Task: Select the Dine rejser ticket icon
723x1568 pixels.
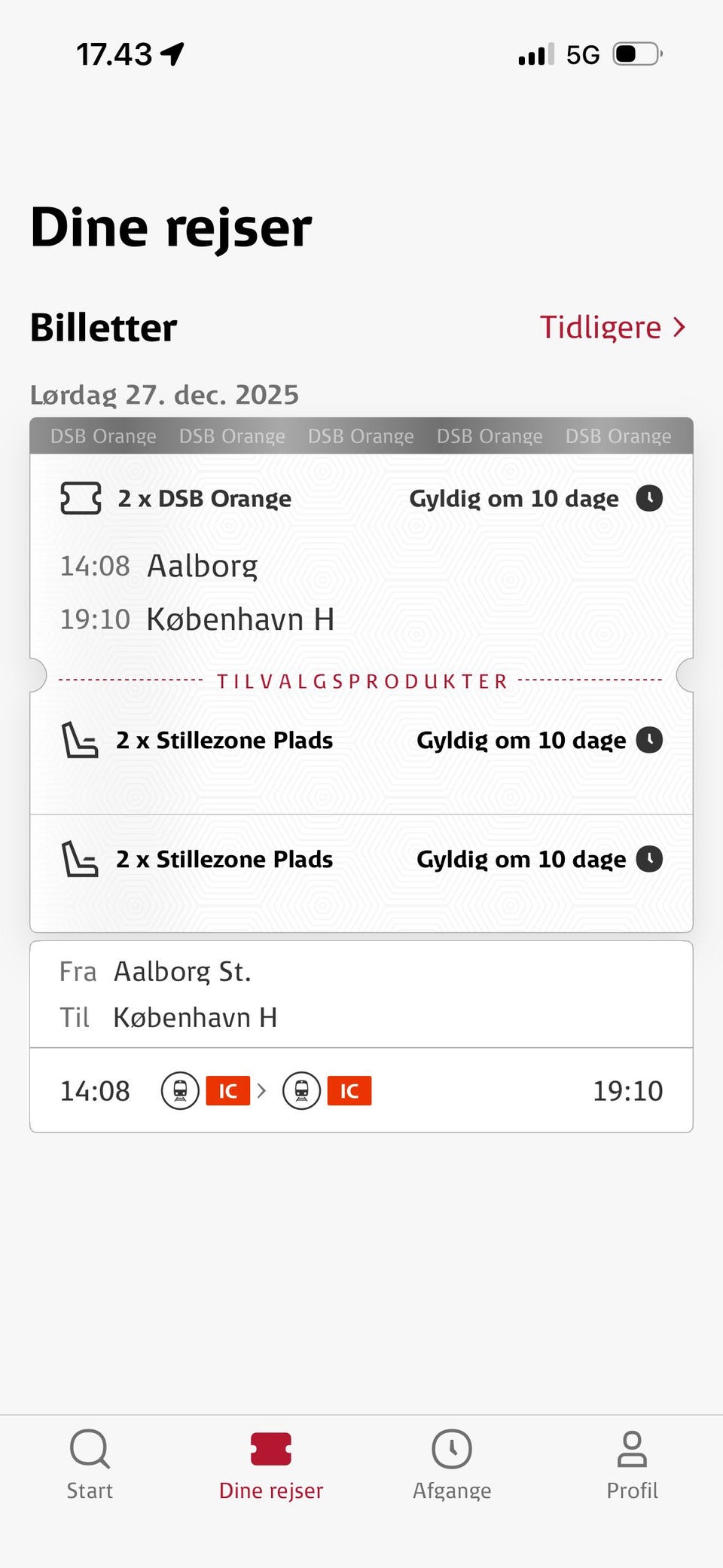Action: tap(270, 1449)
